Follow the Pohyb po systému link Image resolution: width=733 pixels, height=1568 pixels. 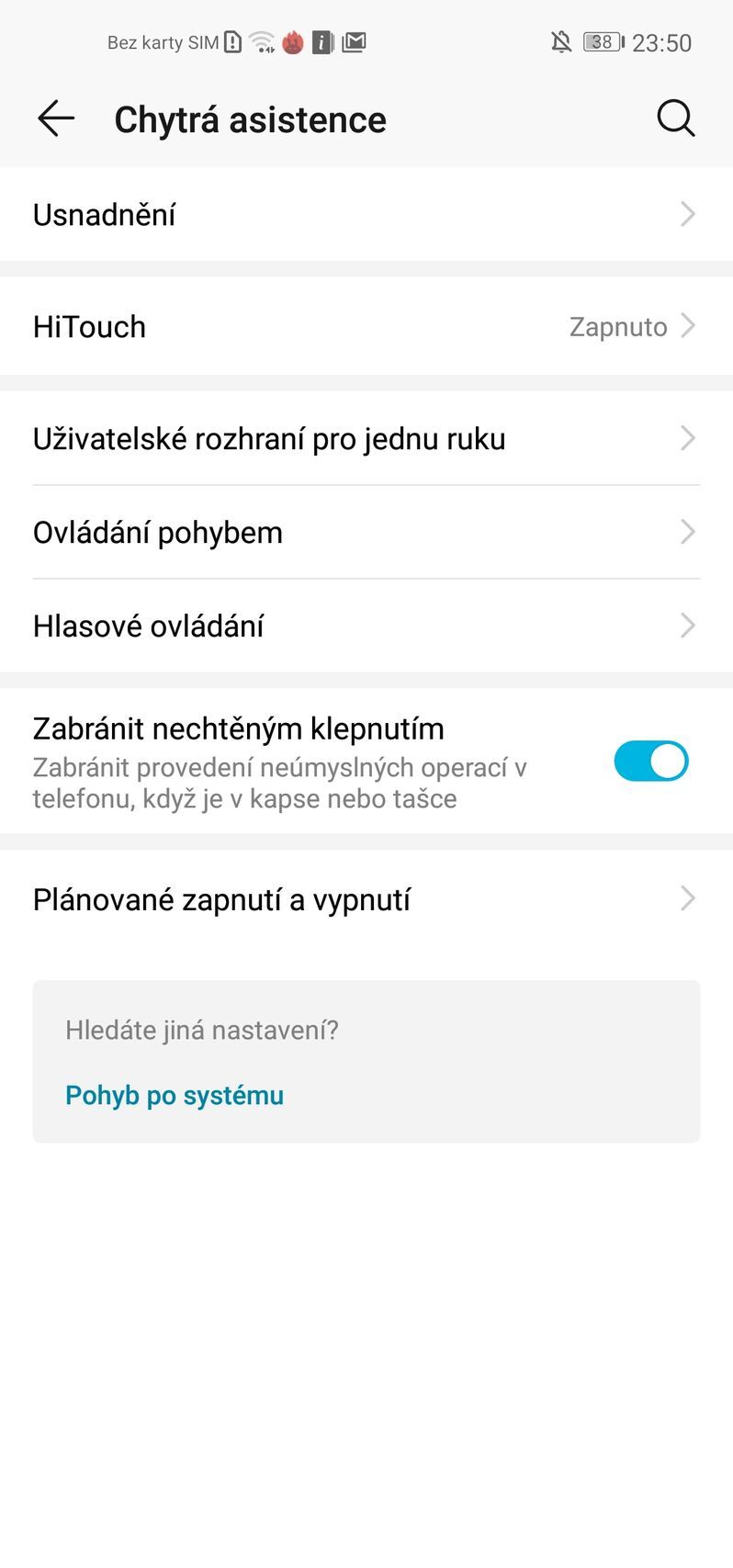tap(175, 1094)
